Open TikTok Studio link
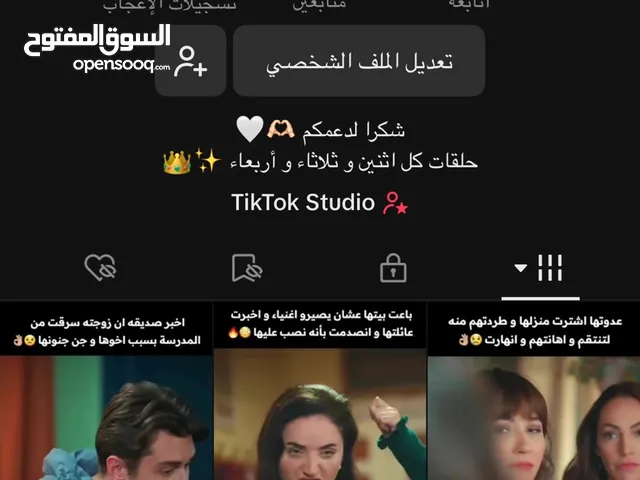Screen dimensions: 640x480 320,202
